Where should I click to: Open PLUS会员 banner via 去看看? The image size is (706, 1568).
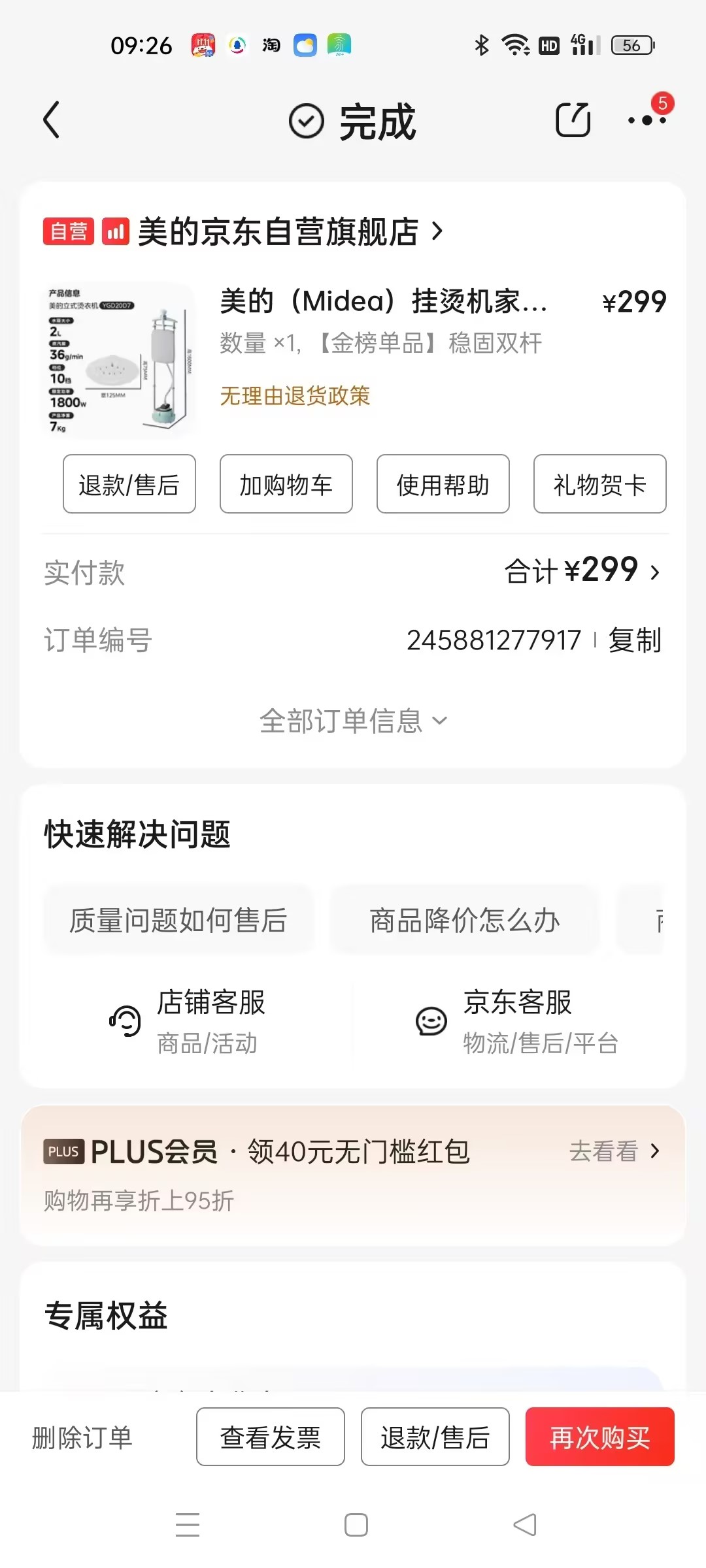click(613, 1151)
